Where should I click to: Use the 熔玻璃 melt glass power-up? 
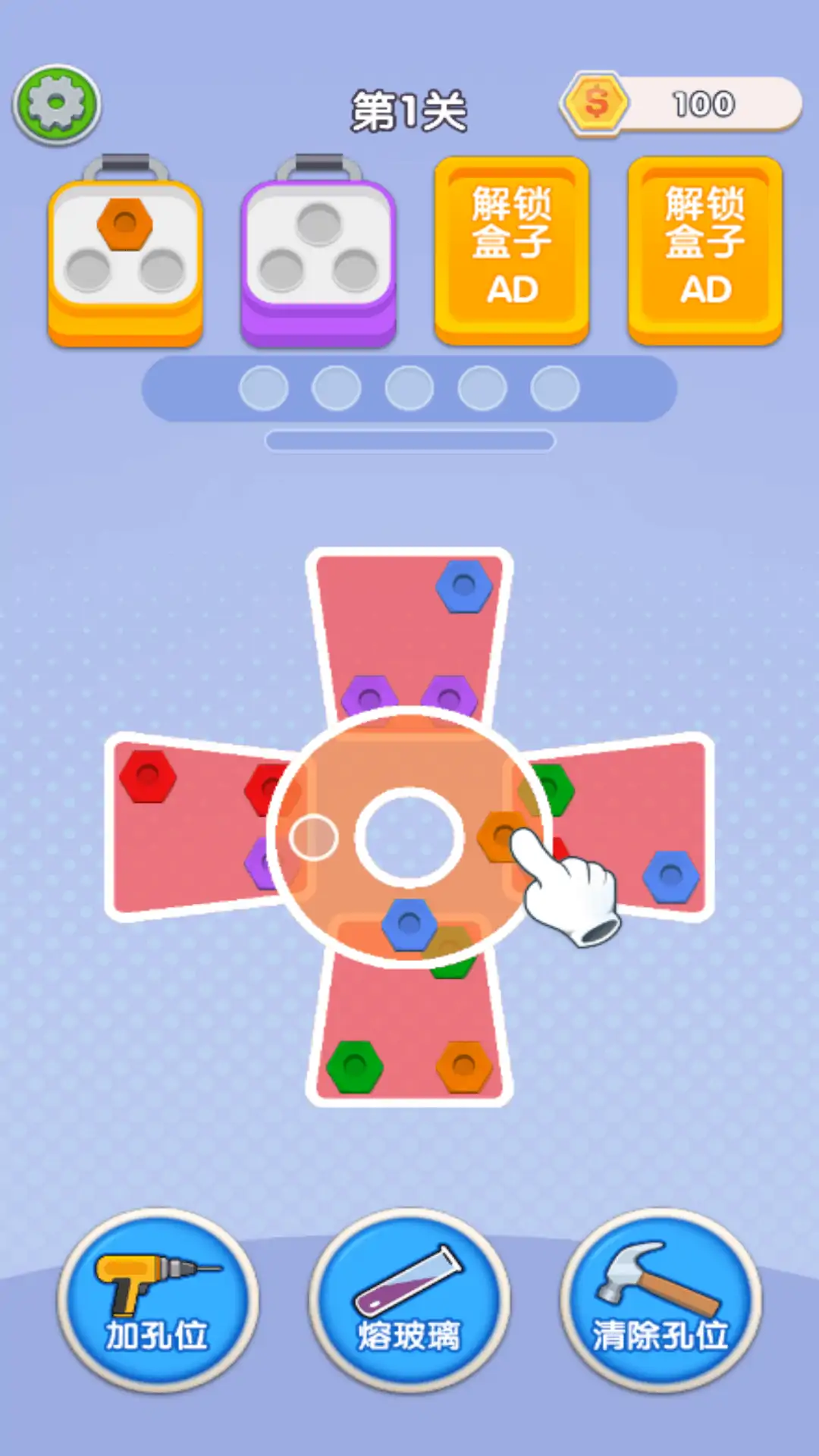(409, 1300)
